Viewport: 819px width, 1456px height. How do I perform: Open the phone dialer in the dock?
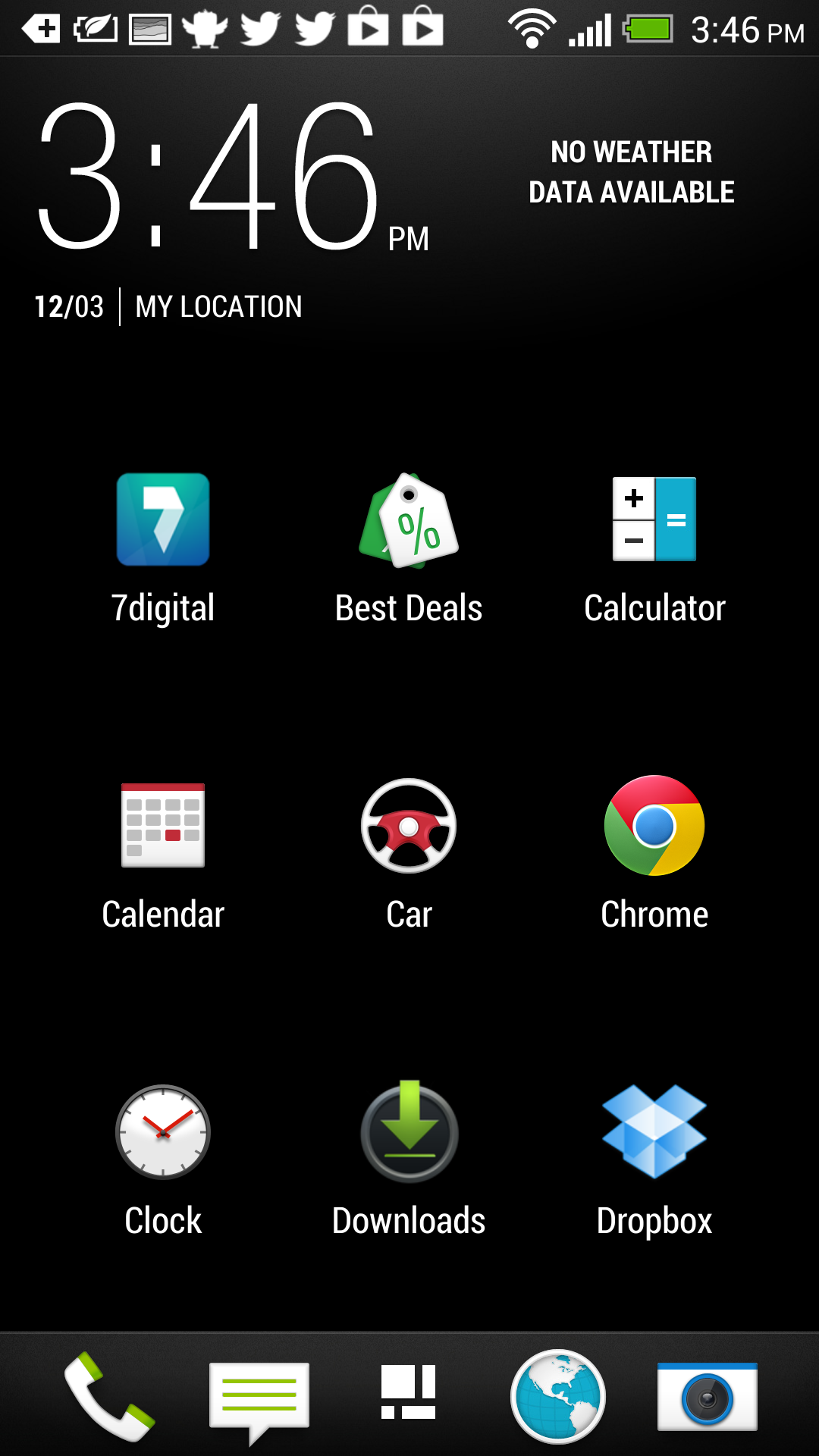pos(110,1396)
